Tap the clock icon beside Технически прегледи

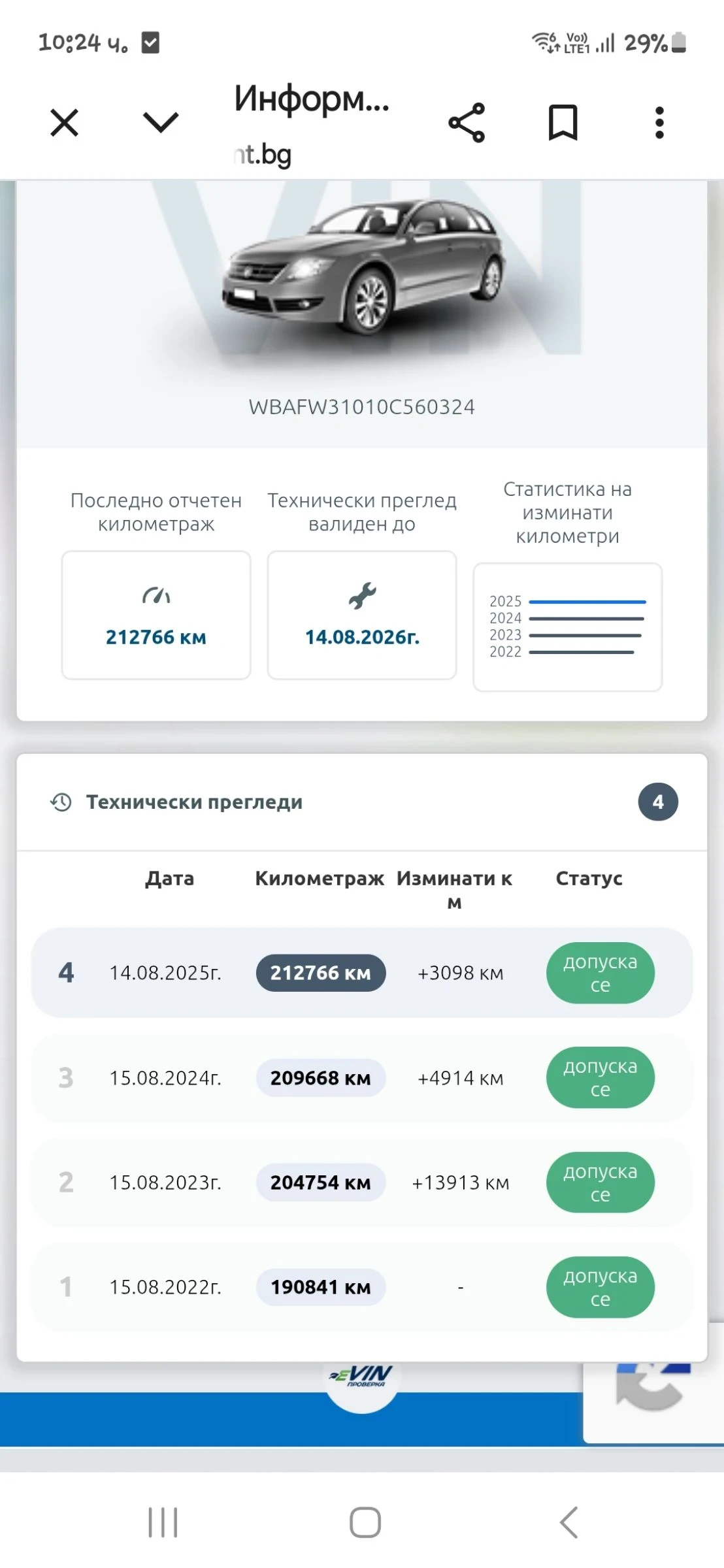pyautogui.click(x=61, y=802)
